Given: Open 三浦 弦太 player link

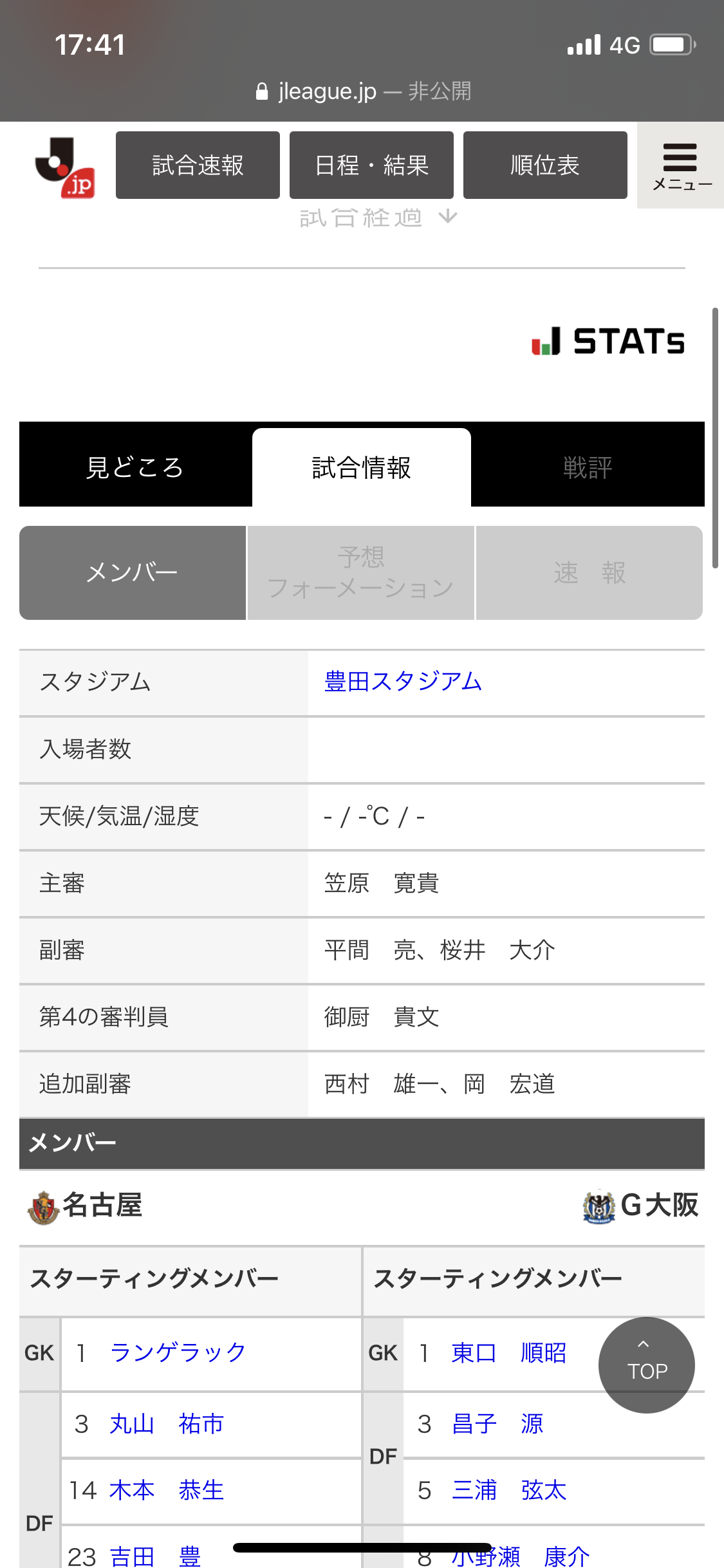Looking at the screenshot, I should click(508, 1490).
